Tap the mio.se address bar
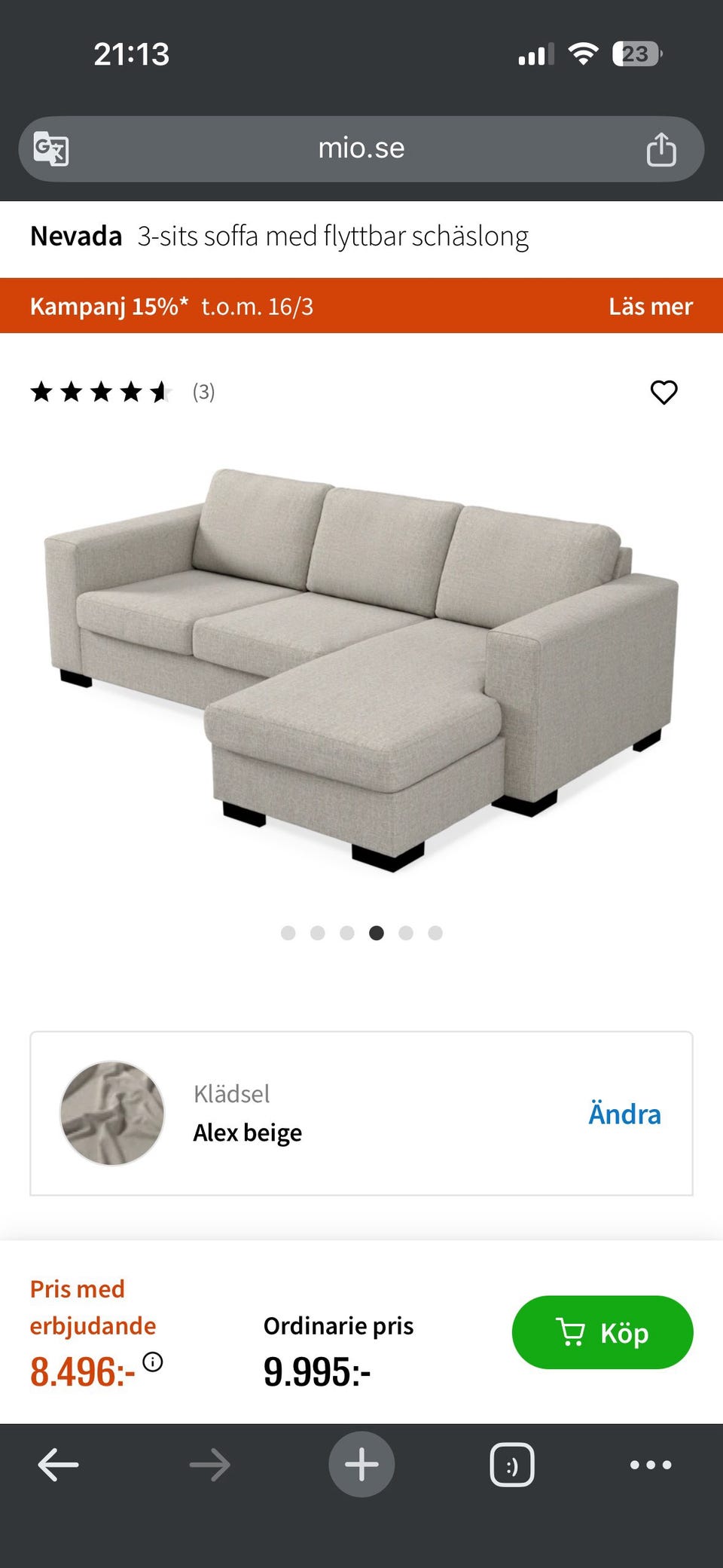Viewport: 723px width, 1568px height. pyautogui.click(x=361, y=148)
